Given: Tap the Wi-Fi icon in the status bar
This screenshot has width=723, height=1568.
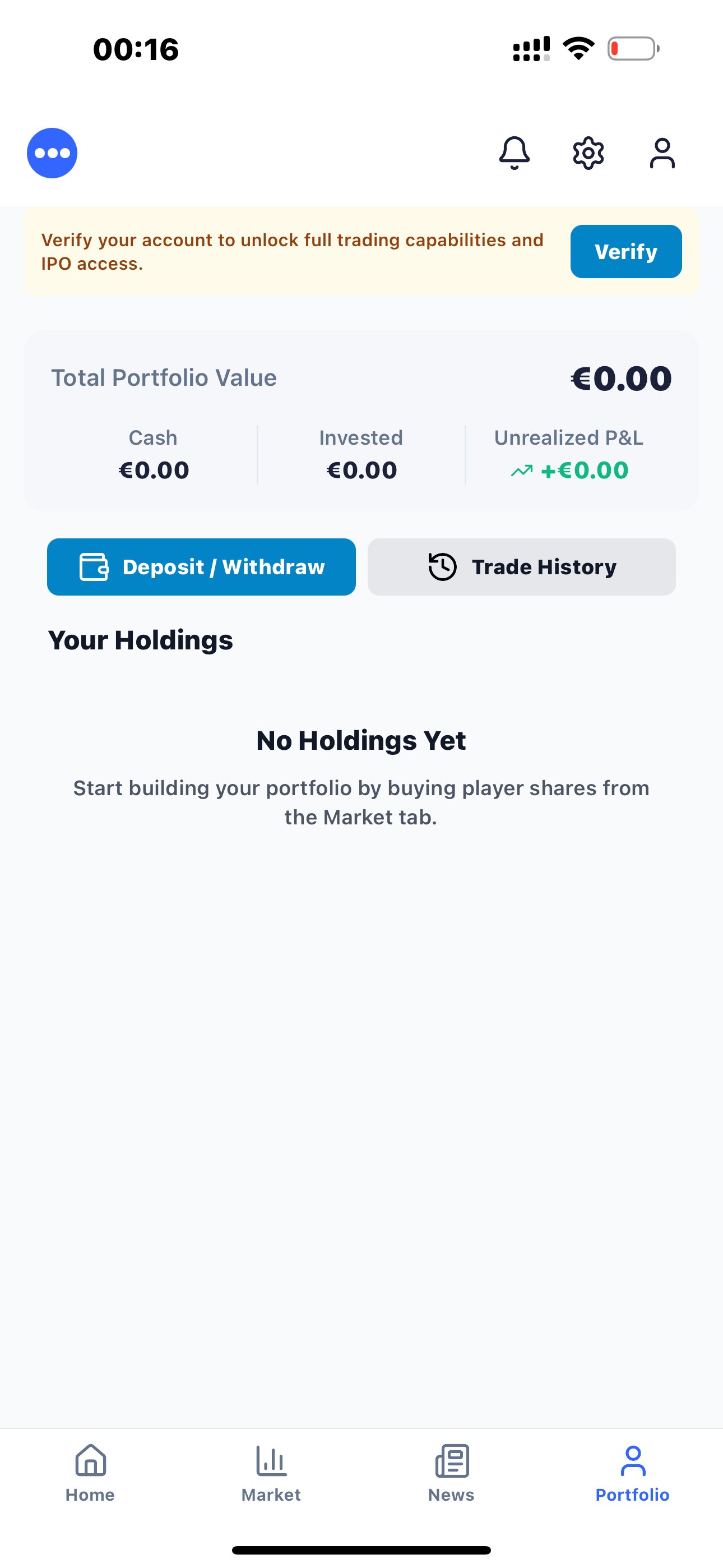Looking at the screenshot, I should click(x=578, y=49).
